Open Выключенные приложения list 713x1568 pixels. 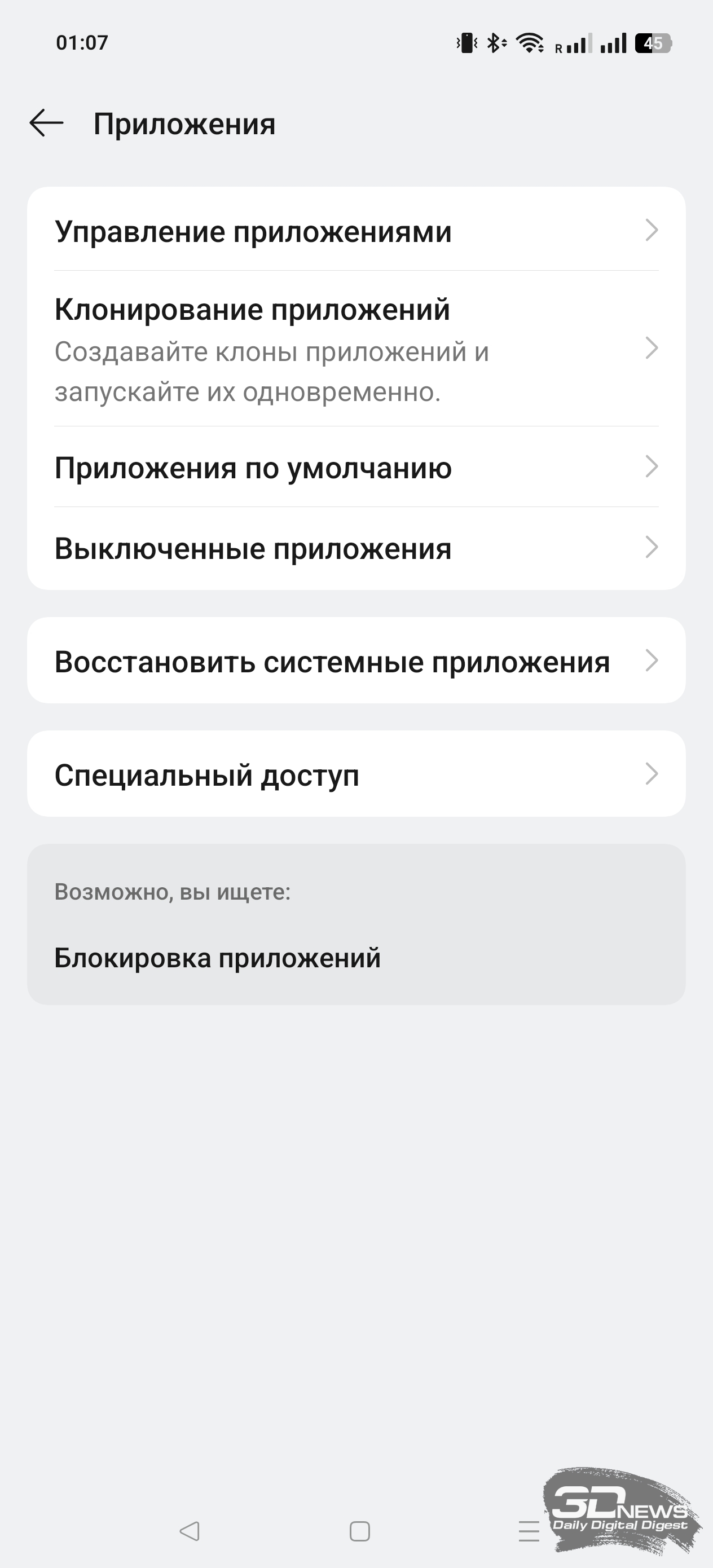pyautogui.click(x=356, y=548)
